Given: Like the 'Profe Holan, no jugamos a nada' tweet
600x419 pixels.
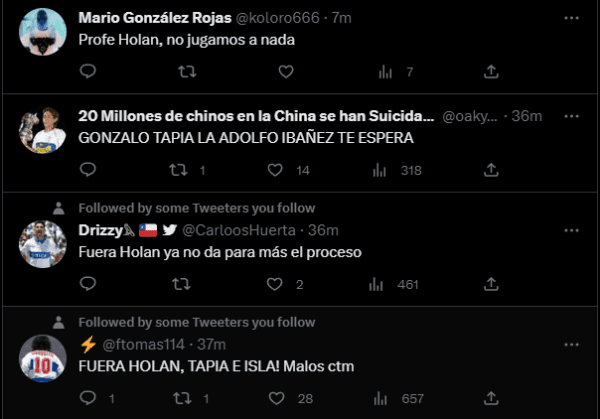Looking at the screenshot, I should click(285, 71).
